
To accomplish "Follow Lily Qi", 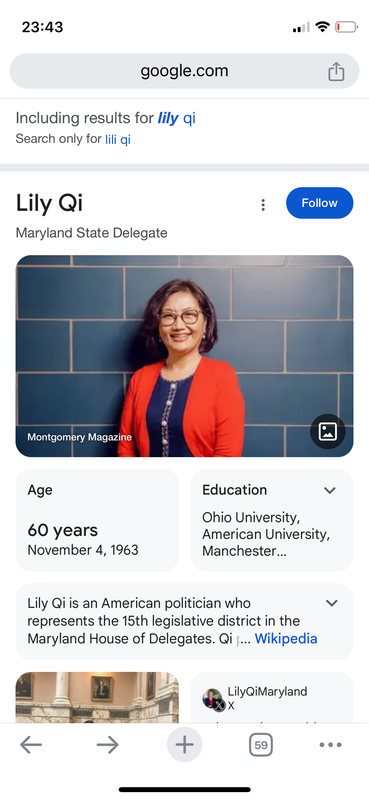I will pos(319,203).
